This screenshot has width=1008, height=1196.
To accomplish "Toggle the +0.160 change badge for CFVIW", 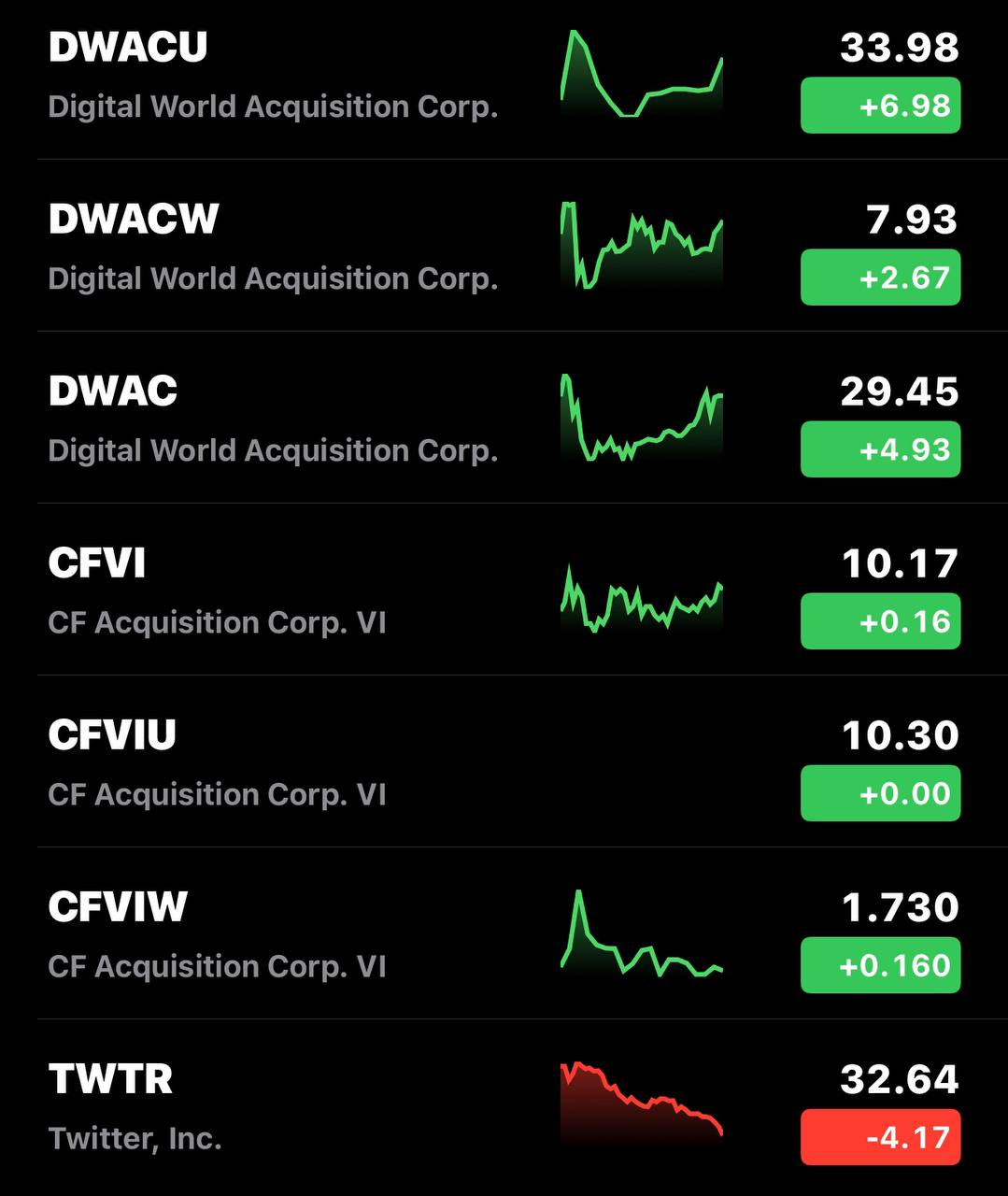I will [880, 965].
